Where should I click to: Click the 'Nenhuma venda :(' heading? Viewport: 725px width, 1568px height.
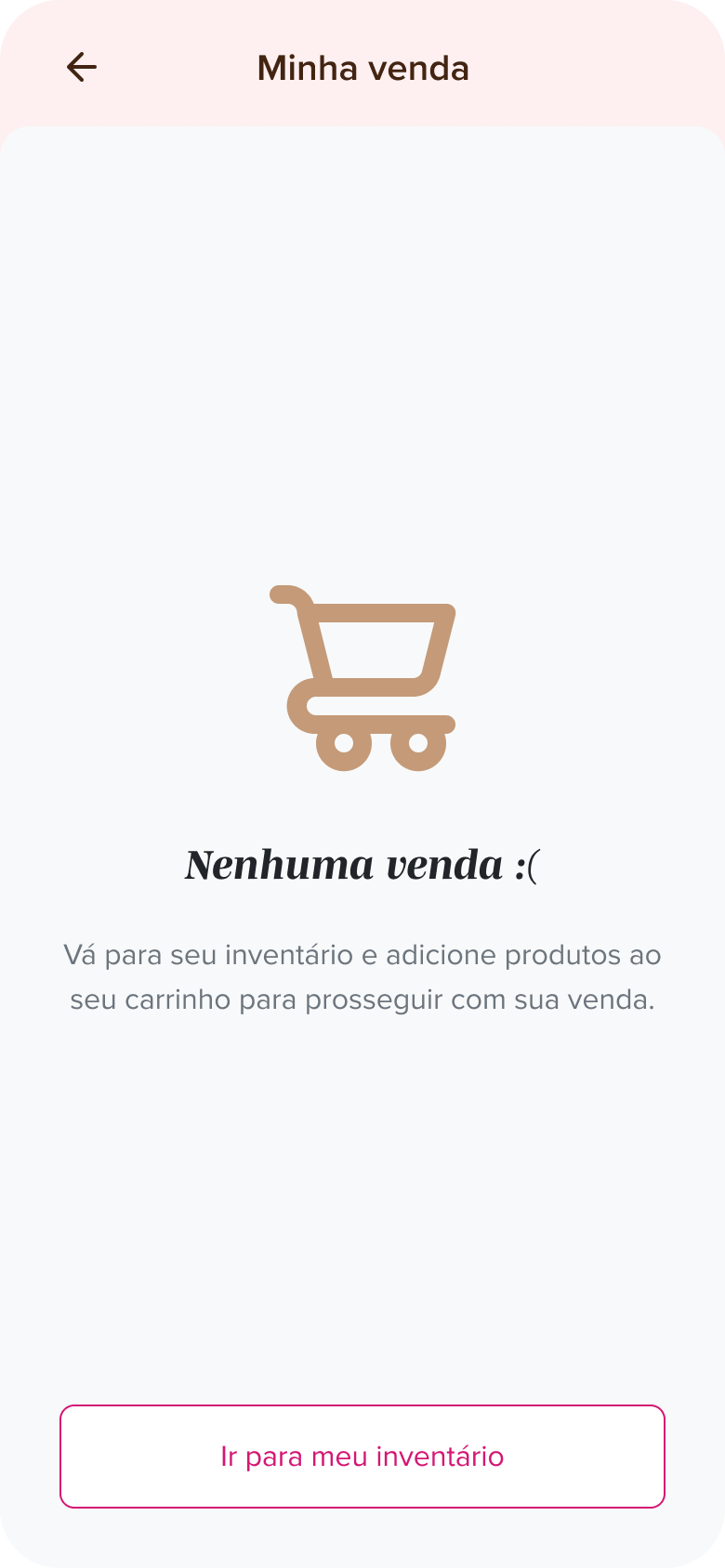[362, 865]
